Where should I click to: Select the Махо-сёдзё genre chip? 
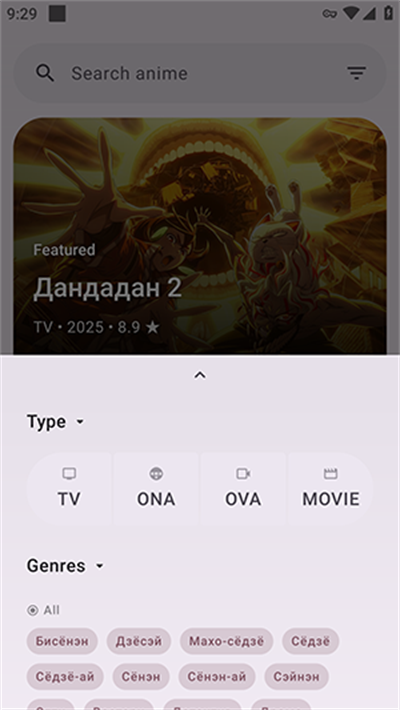coord(227,641)
